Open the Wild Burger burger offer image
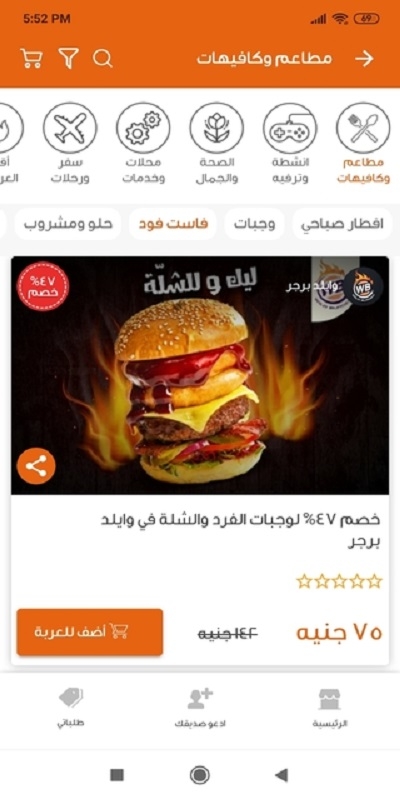400x800 pixels. (x=200, y=376)
